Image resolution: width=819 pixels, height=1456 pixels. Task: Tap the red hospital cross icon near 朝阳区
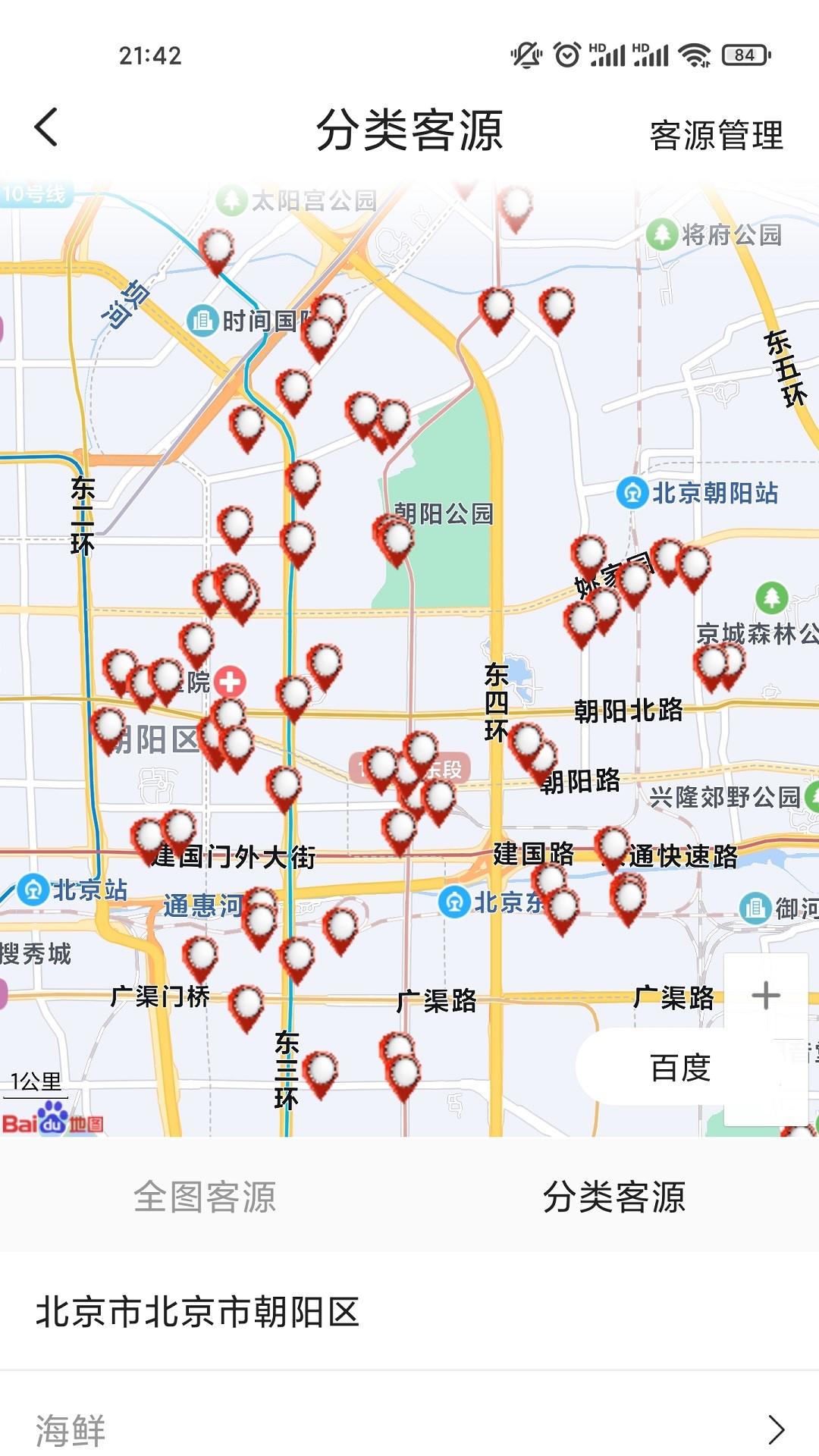[232, 682]
